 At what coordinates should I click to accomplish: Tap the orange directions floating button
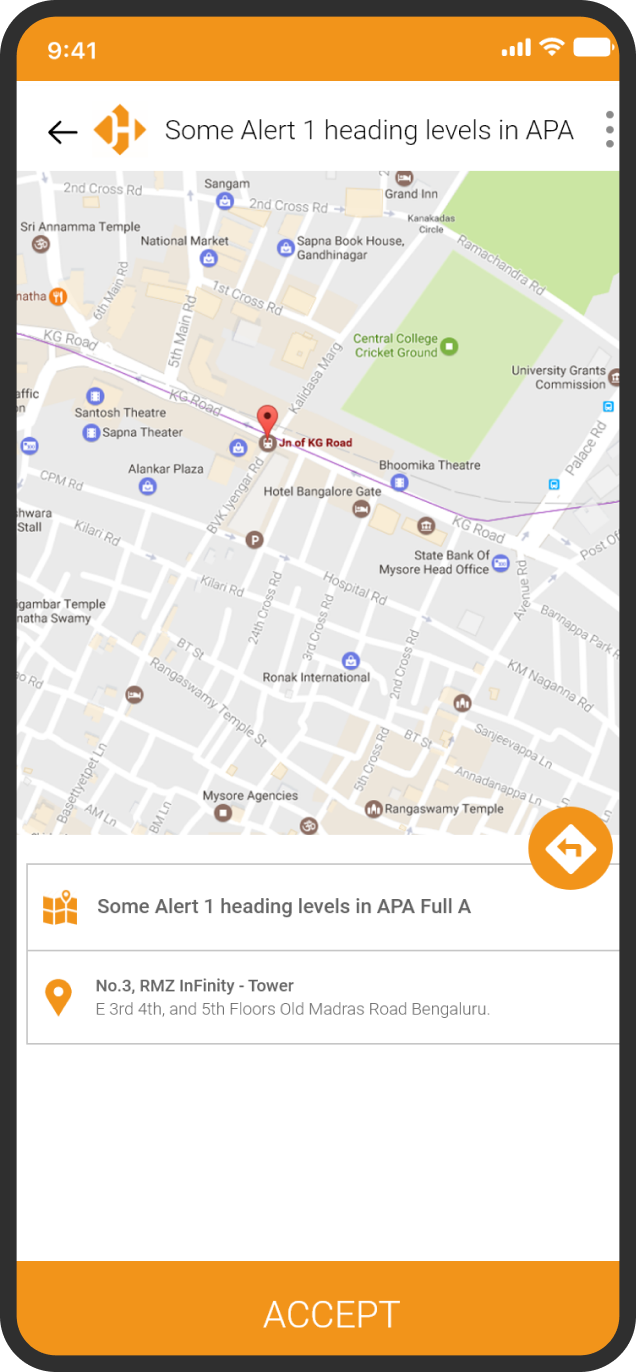(x=570, y=849)
